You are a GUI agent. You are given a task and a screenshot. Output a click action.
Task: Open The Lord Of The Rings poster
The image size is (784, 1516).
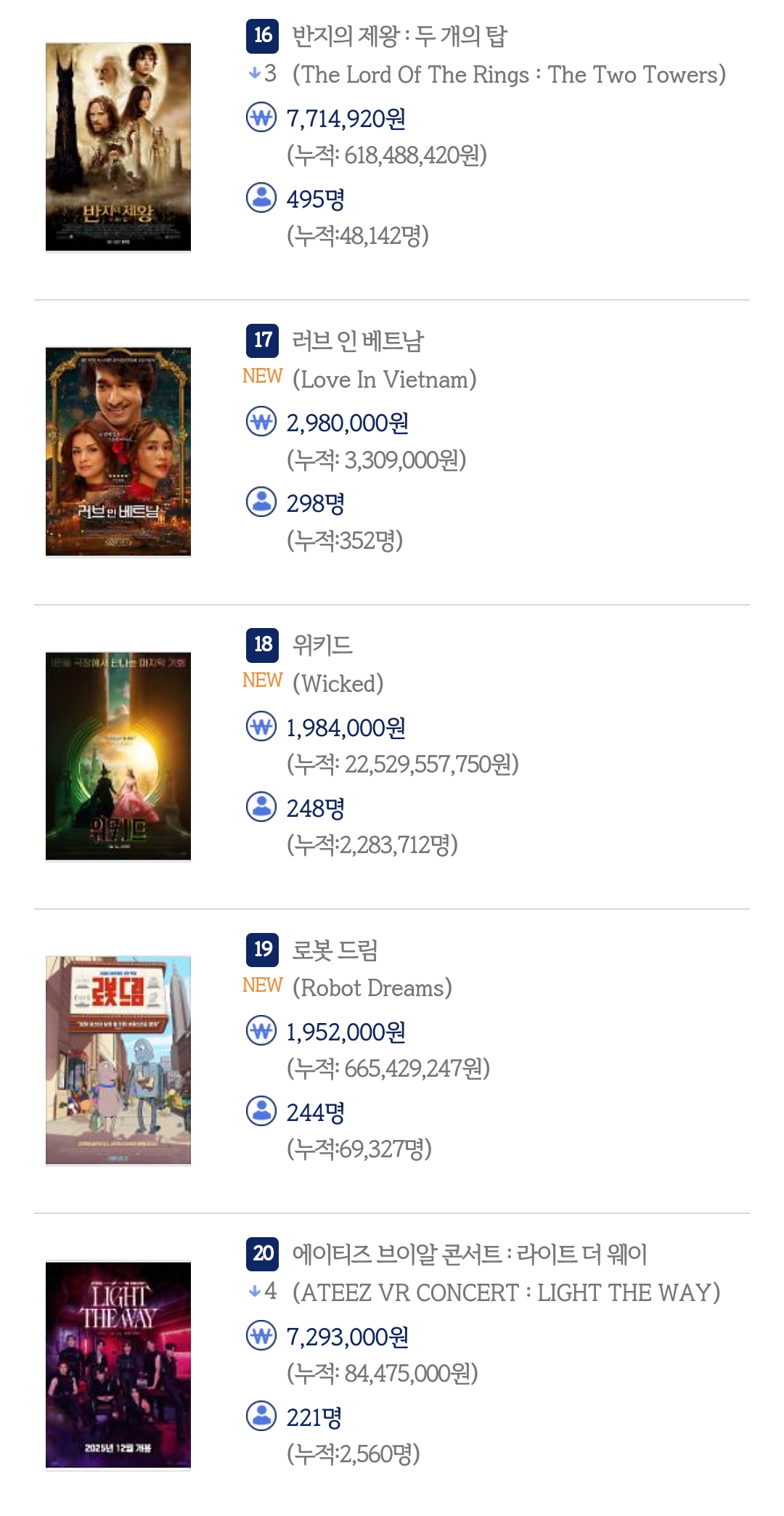pos(118,147)
